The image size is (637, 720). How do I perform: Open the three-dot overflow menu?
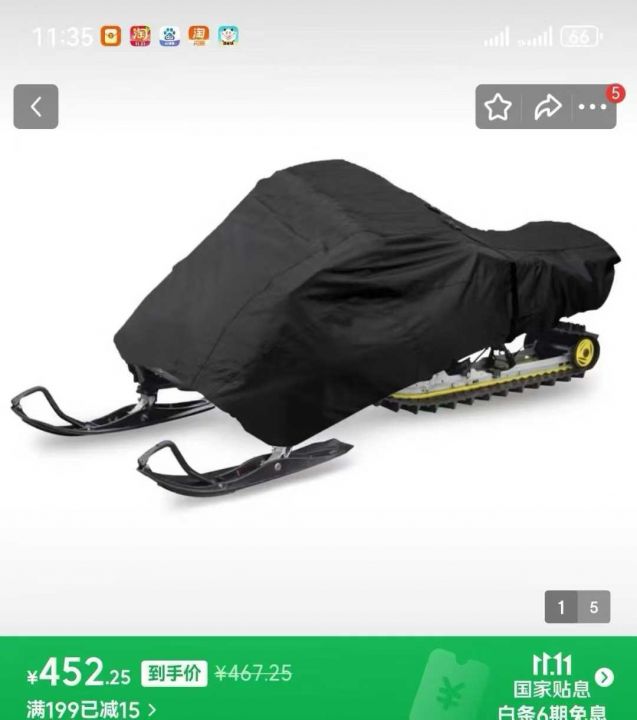click(x=593, y=108)
